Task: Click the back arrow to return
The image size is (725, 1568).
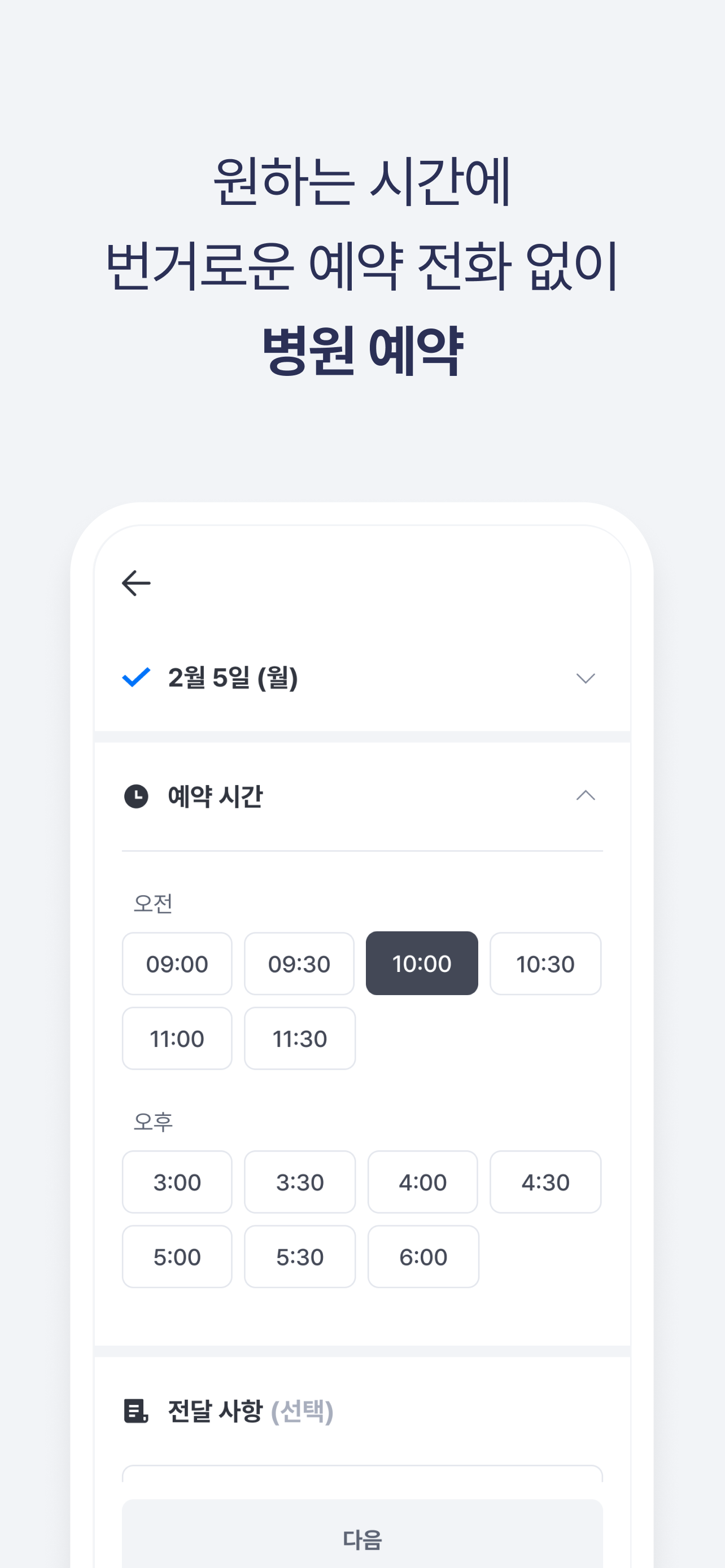Action: tap(135, 582)
